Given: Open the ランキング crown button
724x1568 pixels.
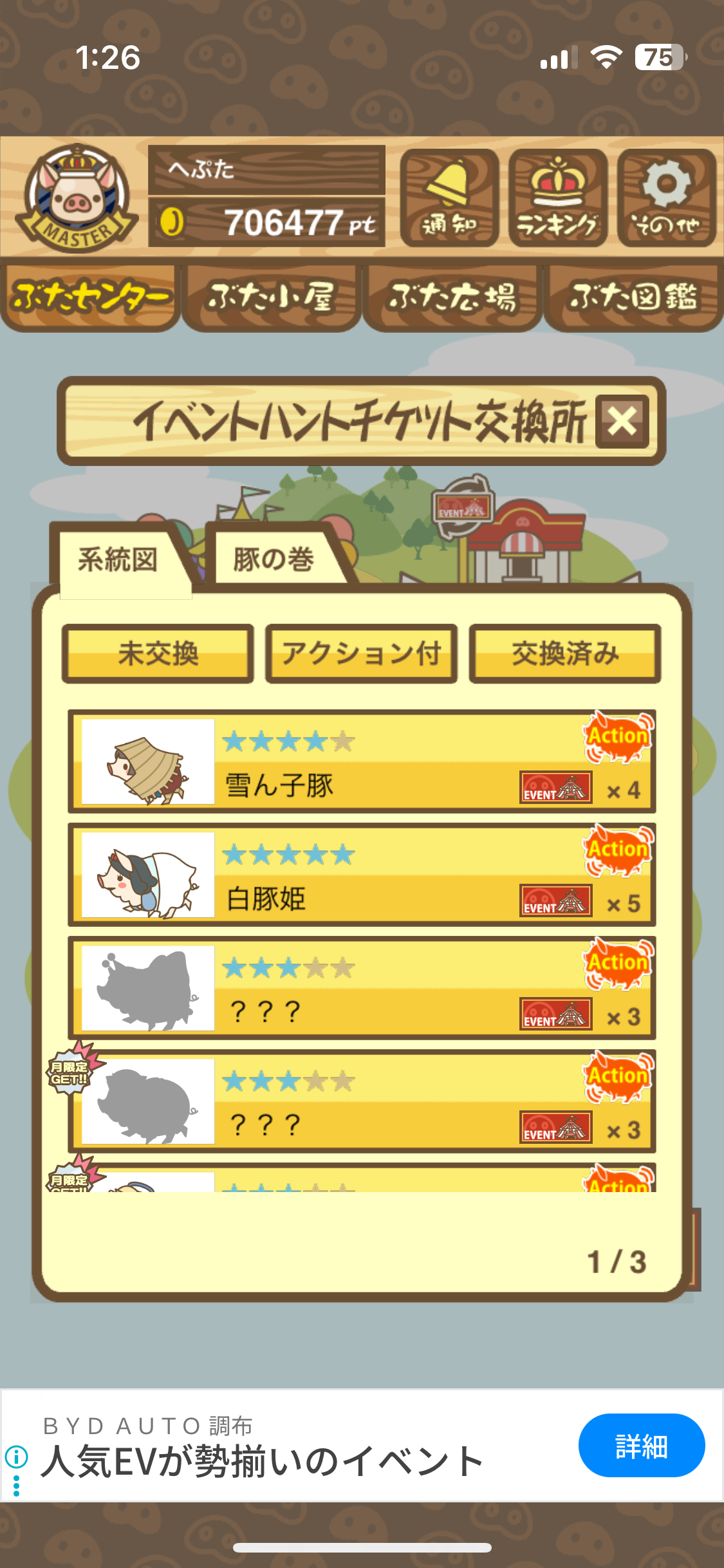Looking at the screenshot, I should coord(557,198).
